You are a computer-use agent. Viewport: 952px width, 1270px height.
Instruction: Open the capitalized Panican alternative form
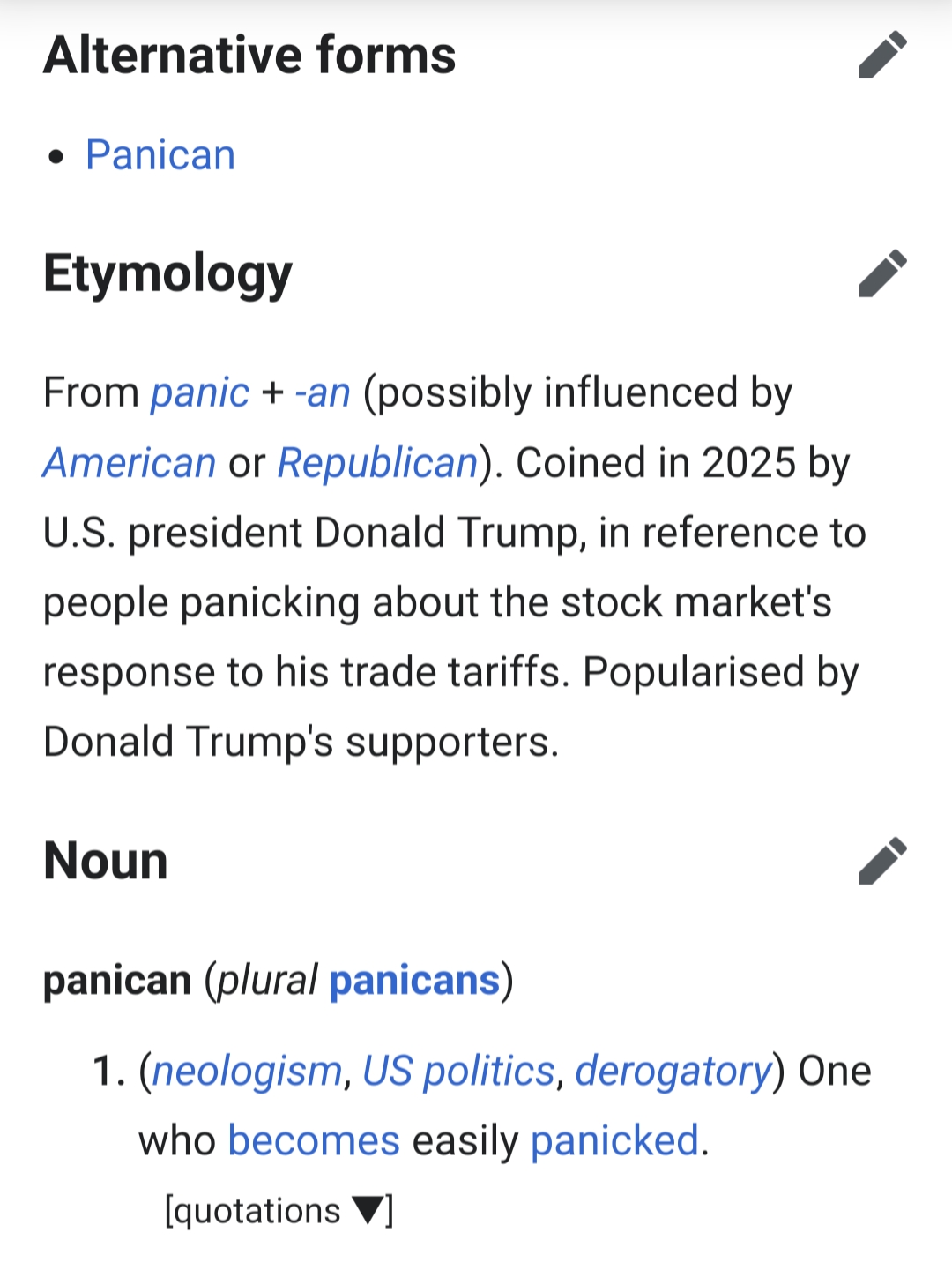click(160, 155)
